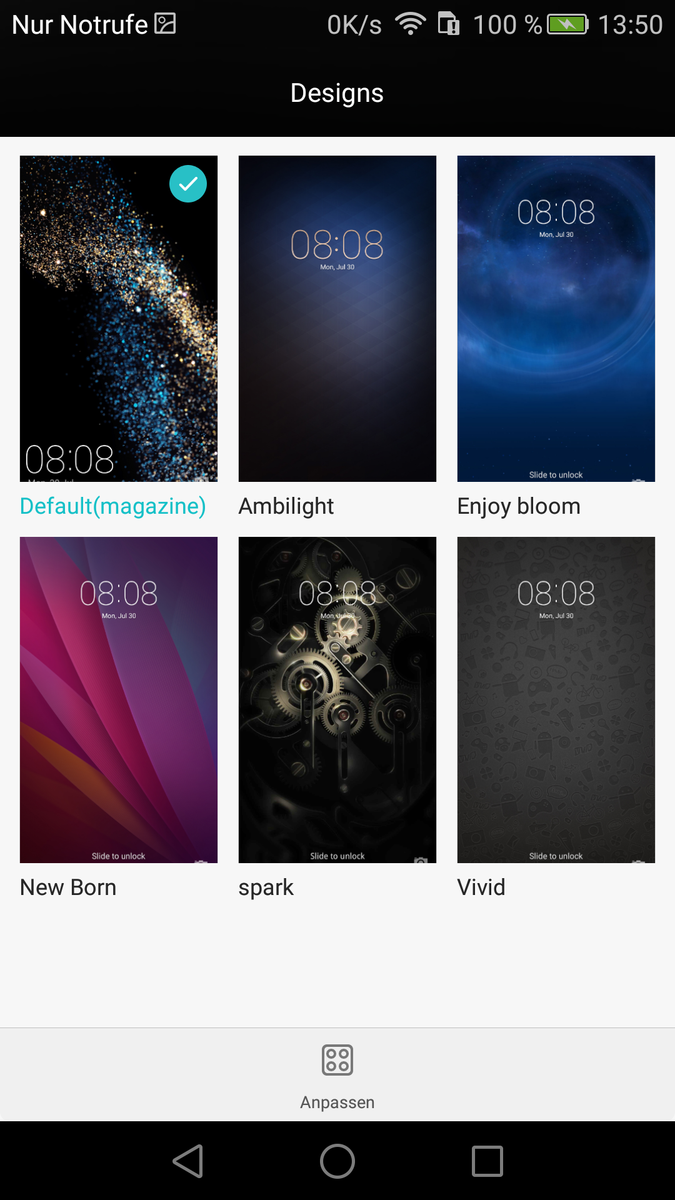This screenshot has height=1200, width=675.
Task: Select the Default(magazine) theme
Action: 118,319
